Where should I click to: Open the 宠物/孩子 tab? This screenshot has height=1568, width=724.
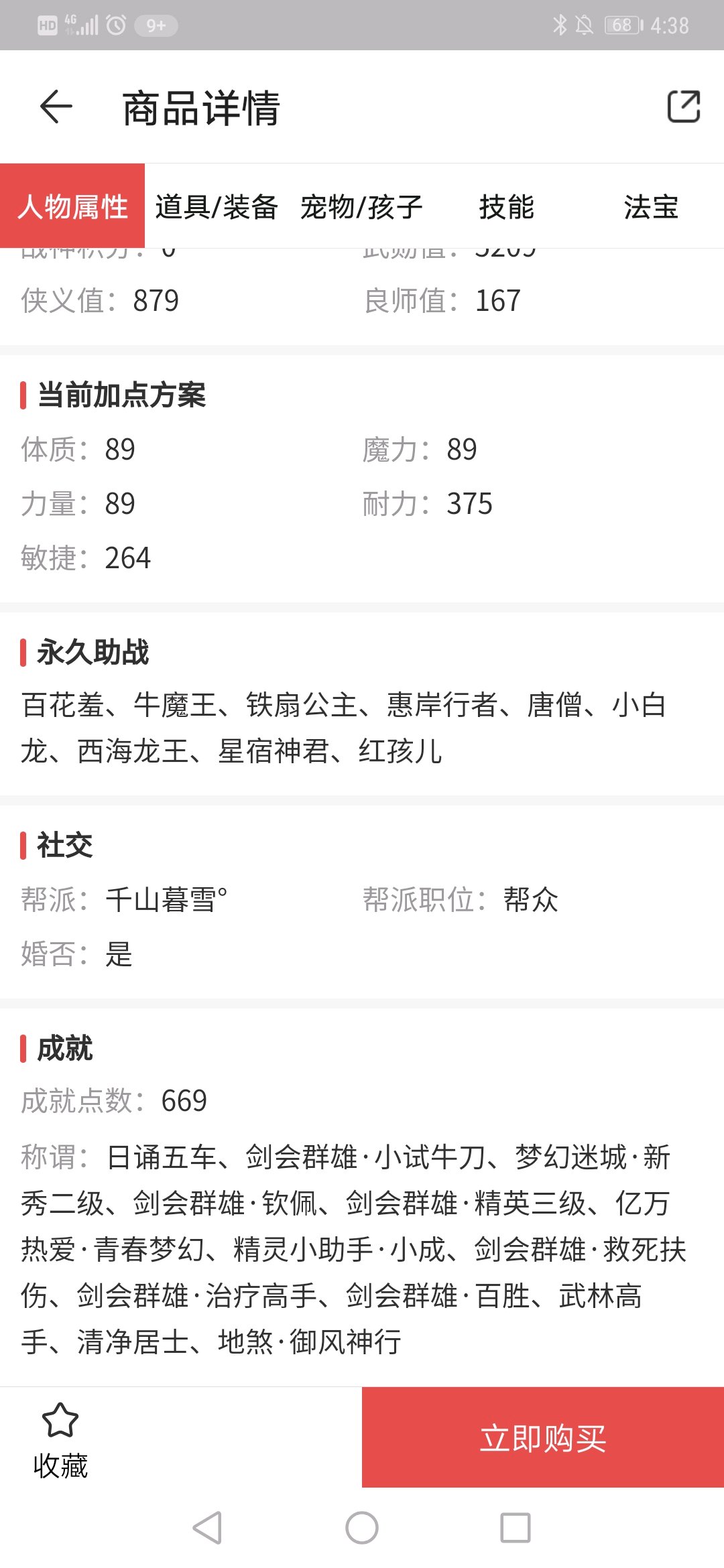(x=362, y=206)
